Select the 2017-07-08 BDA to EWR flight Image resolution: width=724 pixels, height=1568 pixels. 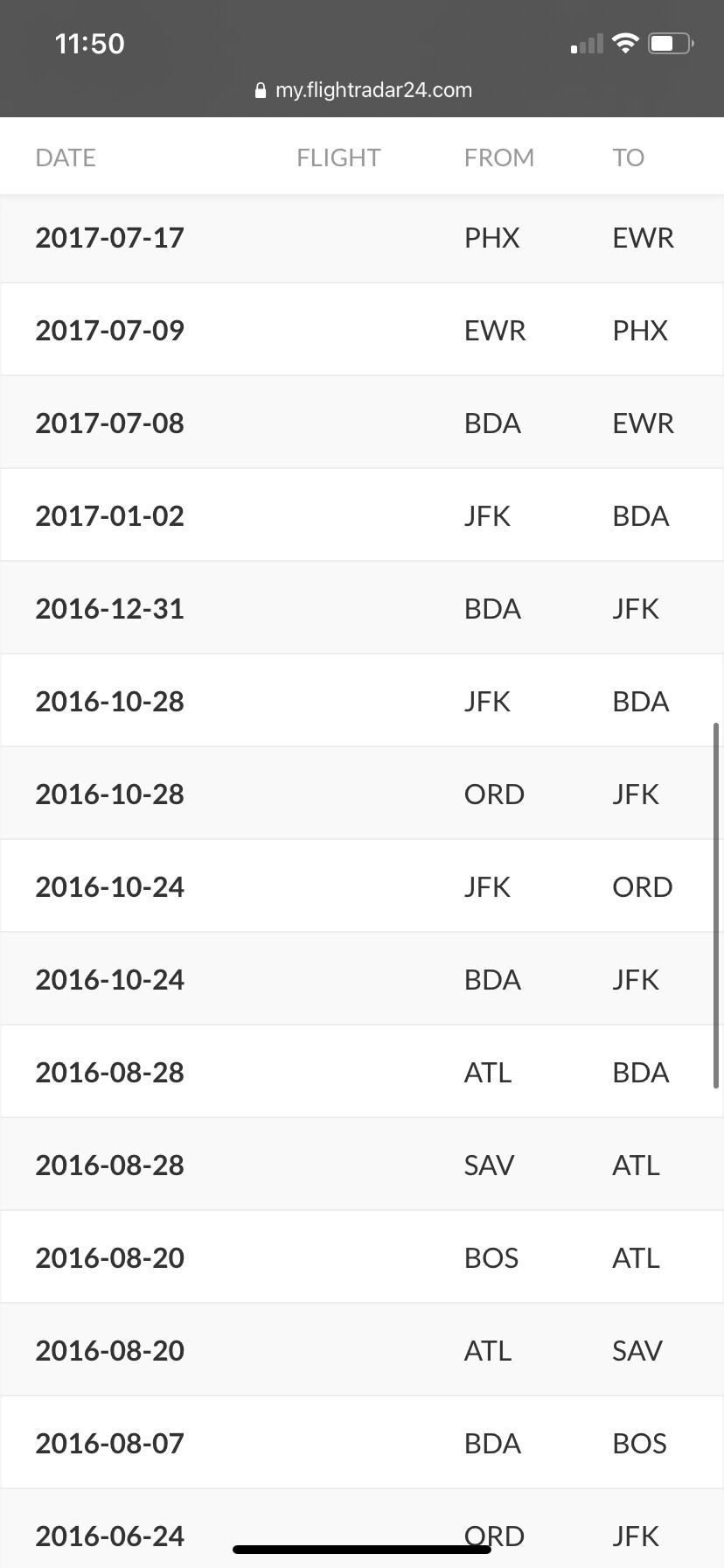[362, 423]
